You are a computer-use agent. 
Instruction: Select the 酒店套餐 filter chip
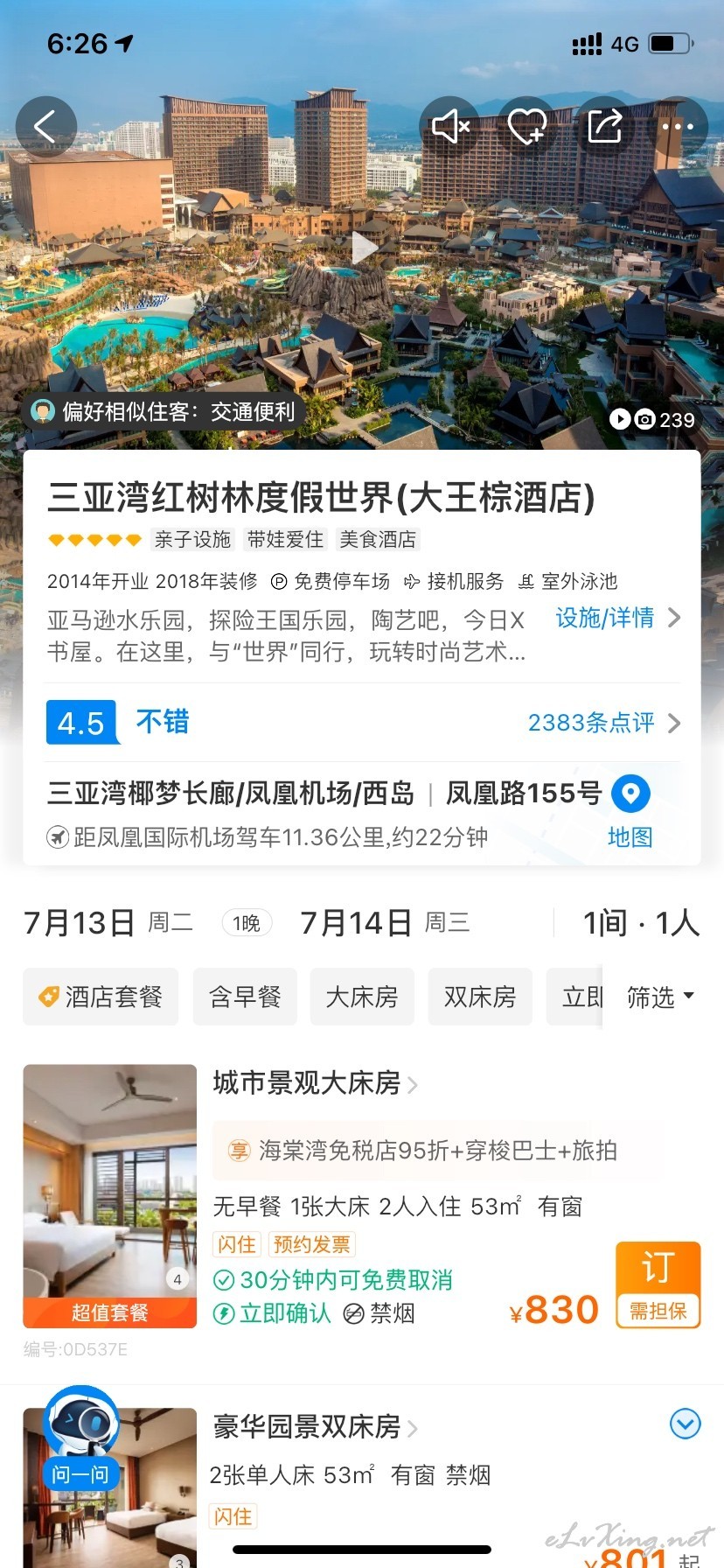(101, 997)
